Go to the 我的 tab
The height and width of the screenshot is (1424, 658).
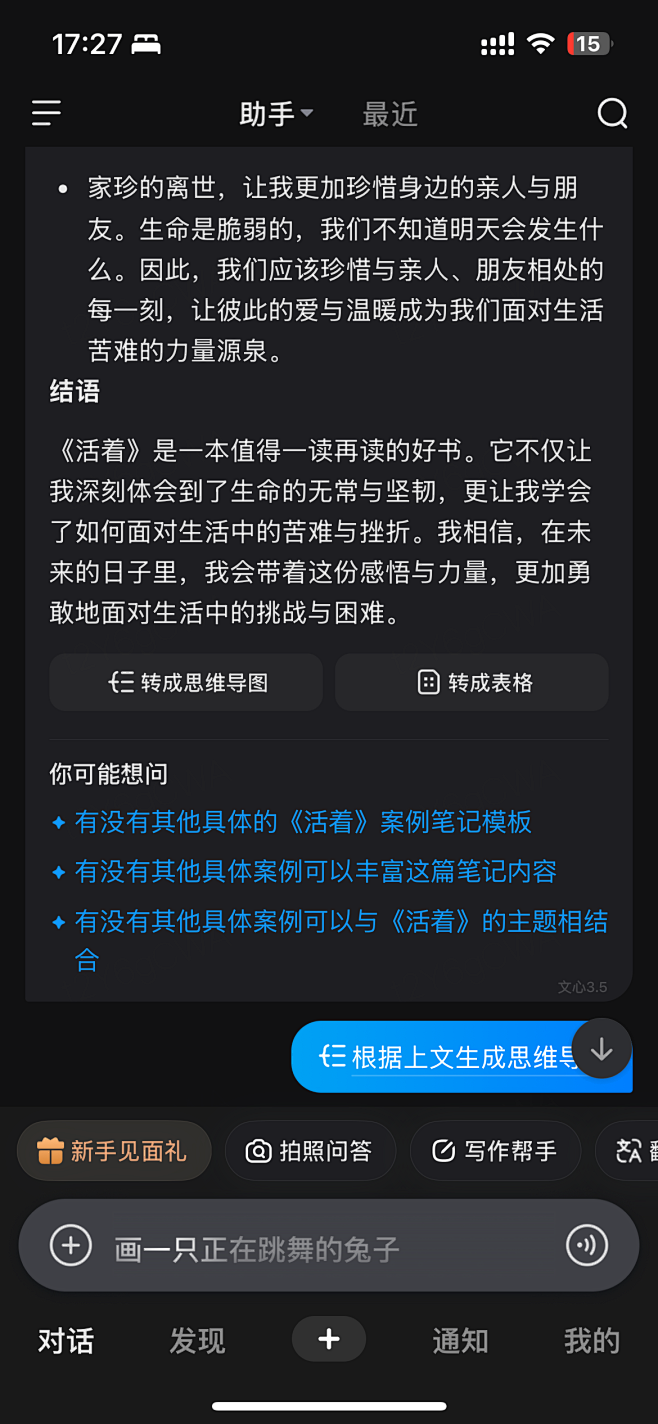tap(591, 1340)
